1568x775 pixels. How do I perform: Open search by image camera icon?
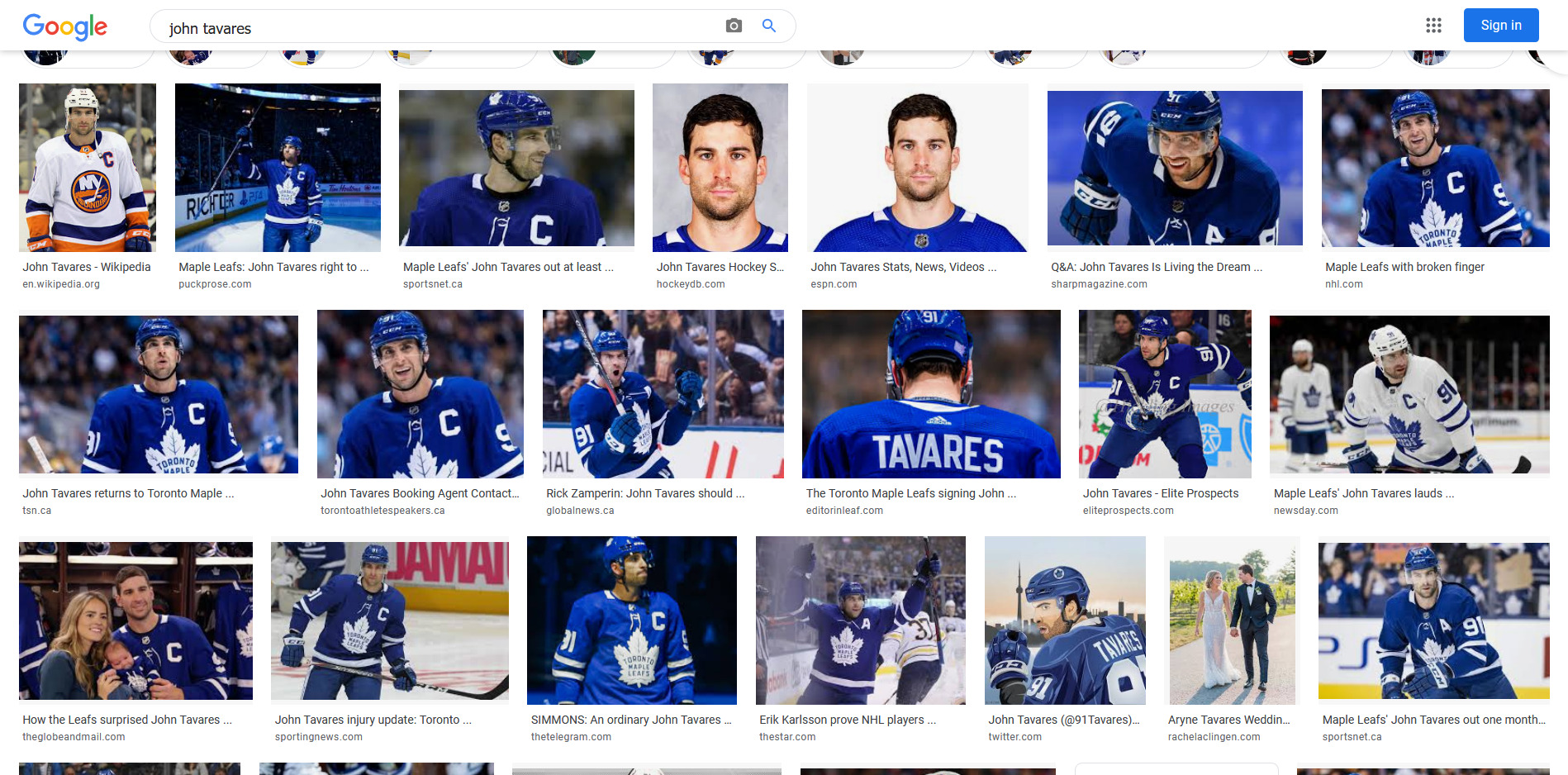734,26
